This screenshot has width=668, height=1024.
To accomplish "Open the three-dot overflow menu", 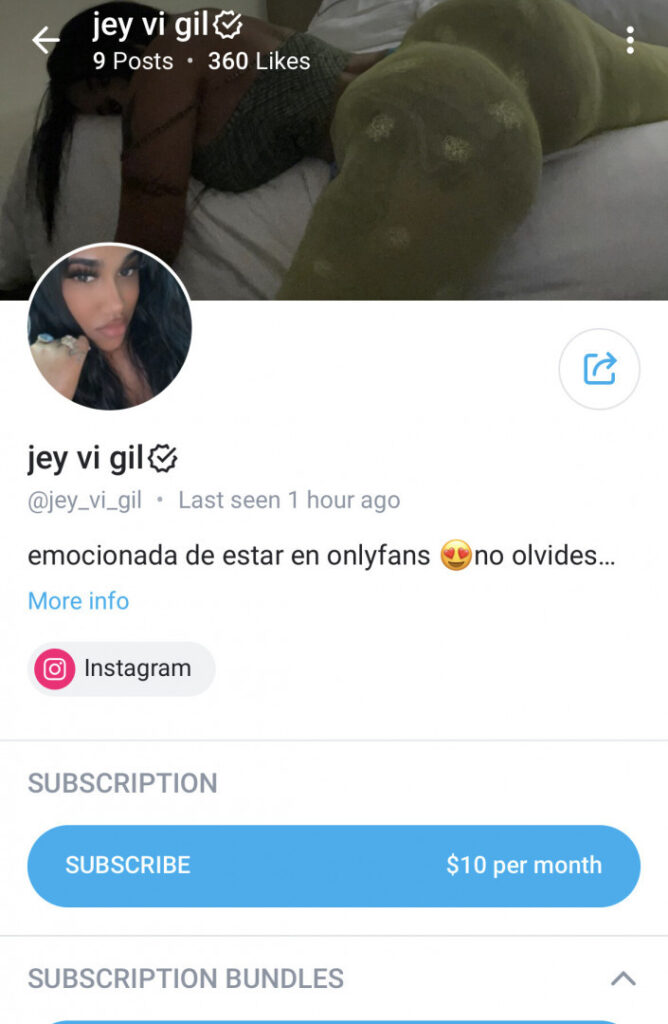I will tap(629, 41).
